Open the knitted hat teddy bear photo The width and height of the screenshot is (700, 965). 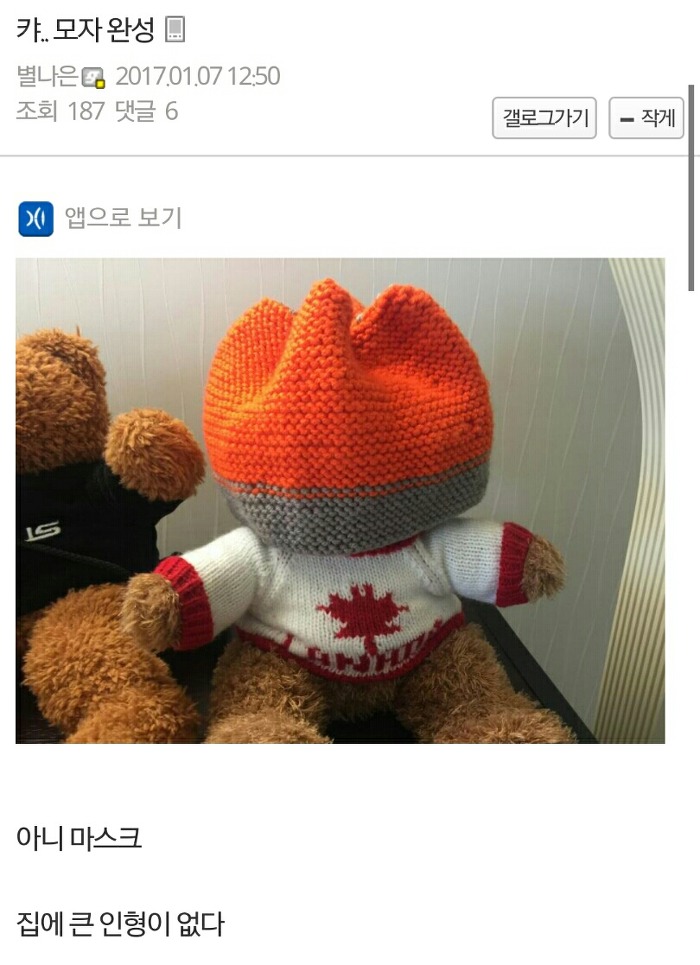pos(340,500)
